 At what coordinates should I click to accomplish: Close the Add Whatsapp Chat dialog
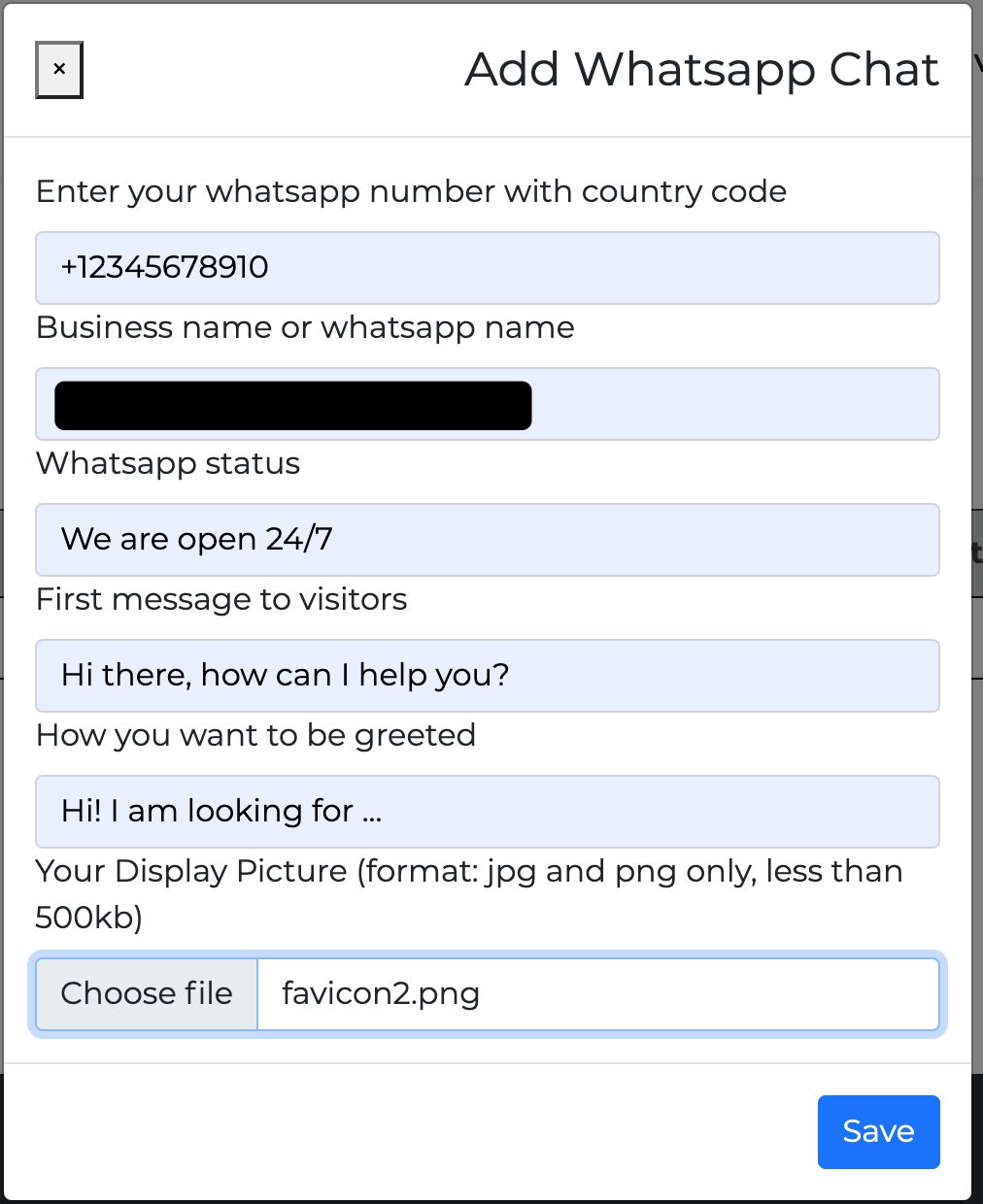click(59, 70)
